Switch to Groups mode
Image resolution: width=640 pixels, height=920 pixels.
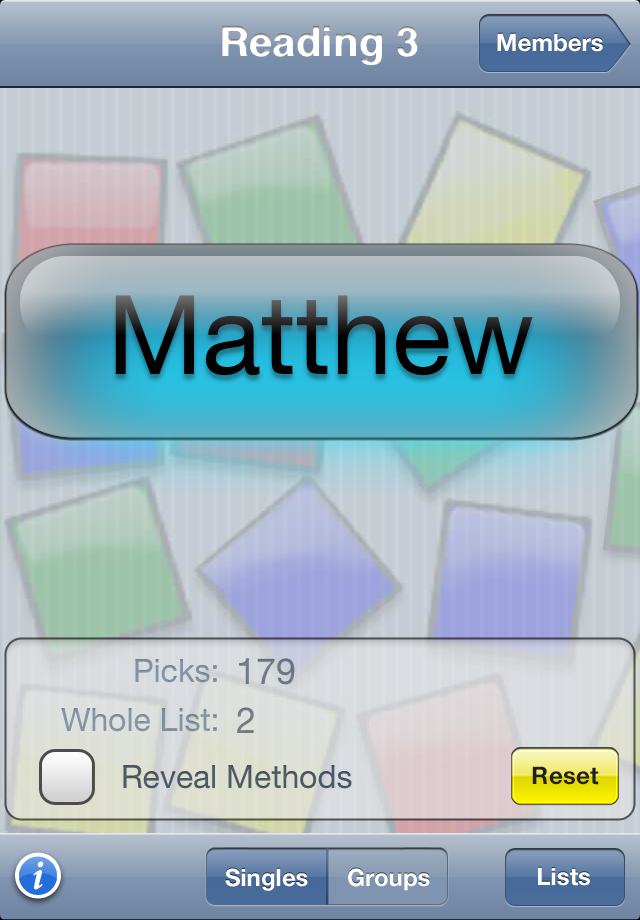tap(388, 878)
